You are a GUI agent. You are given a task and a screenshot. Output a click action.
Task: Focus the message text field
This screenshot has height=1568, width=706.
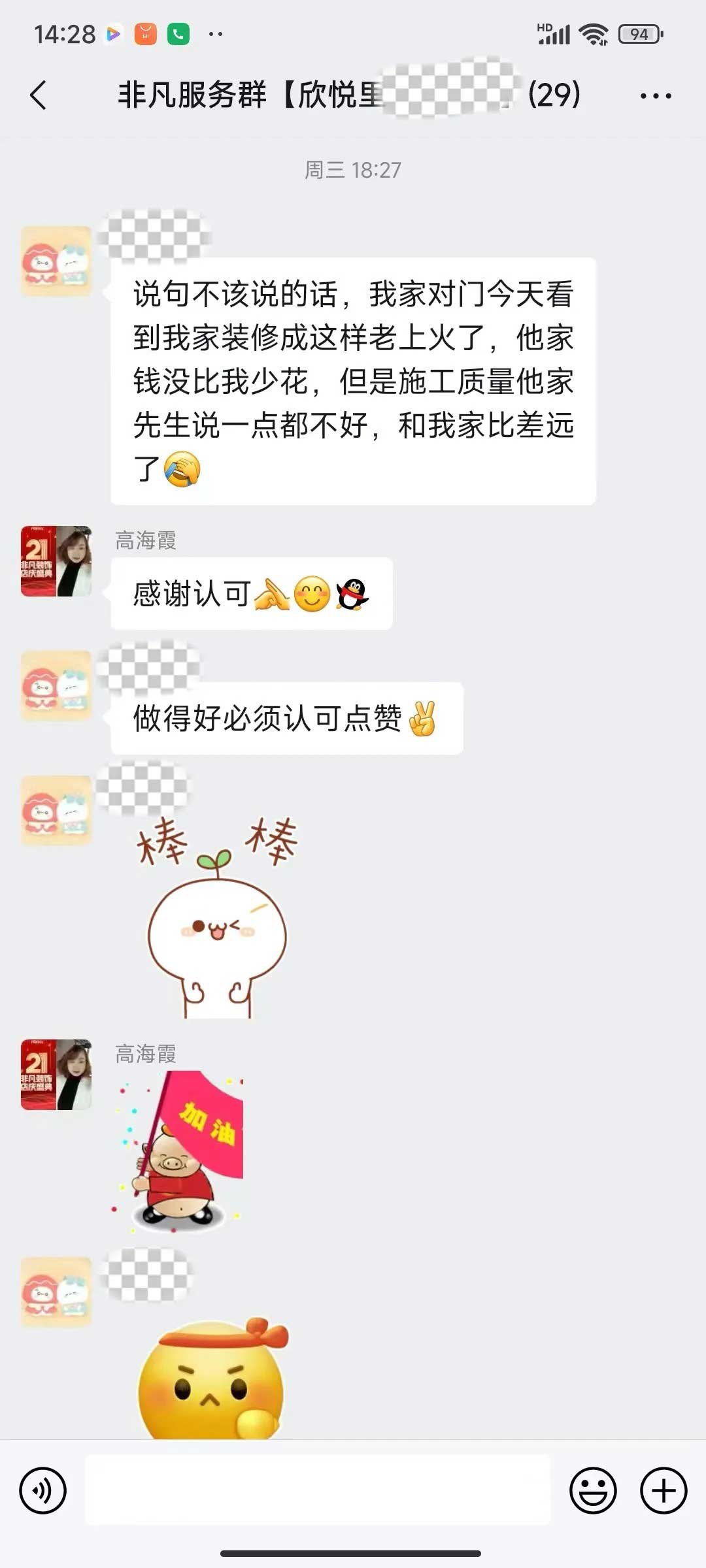click(318, 1490)
